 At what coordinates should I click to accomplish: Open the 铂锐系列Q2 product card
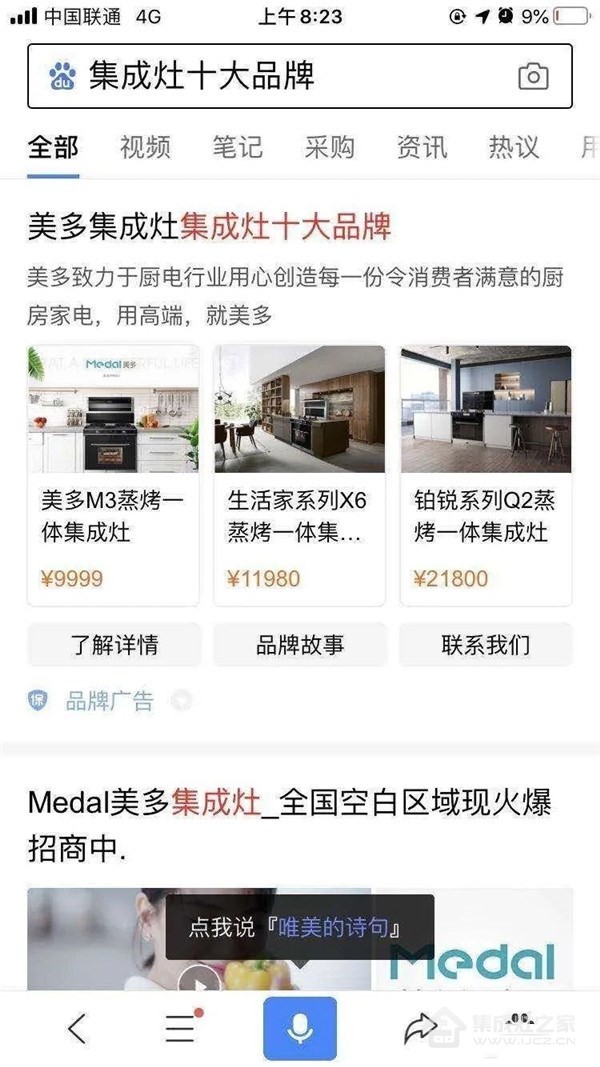486,475
